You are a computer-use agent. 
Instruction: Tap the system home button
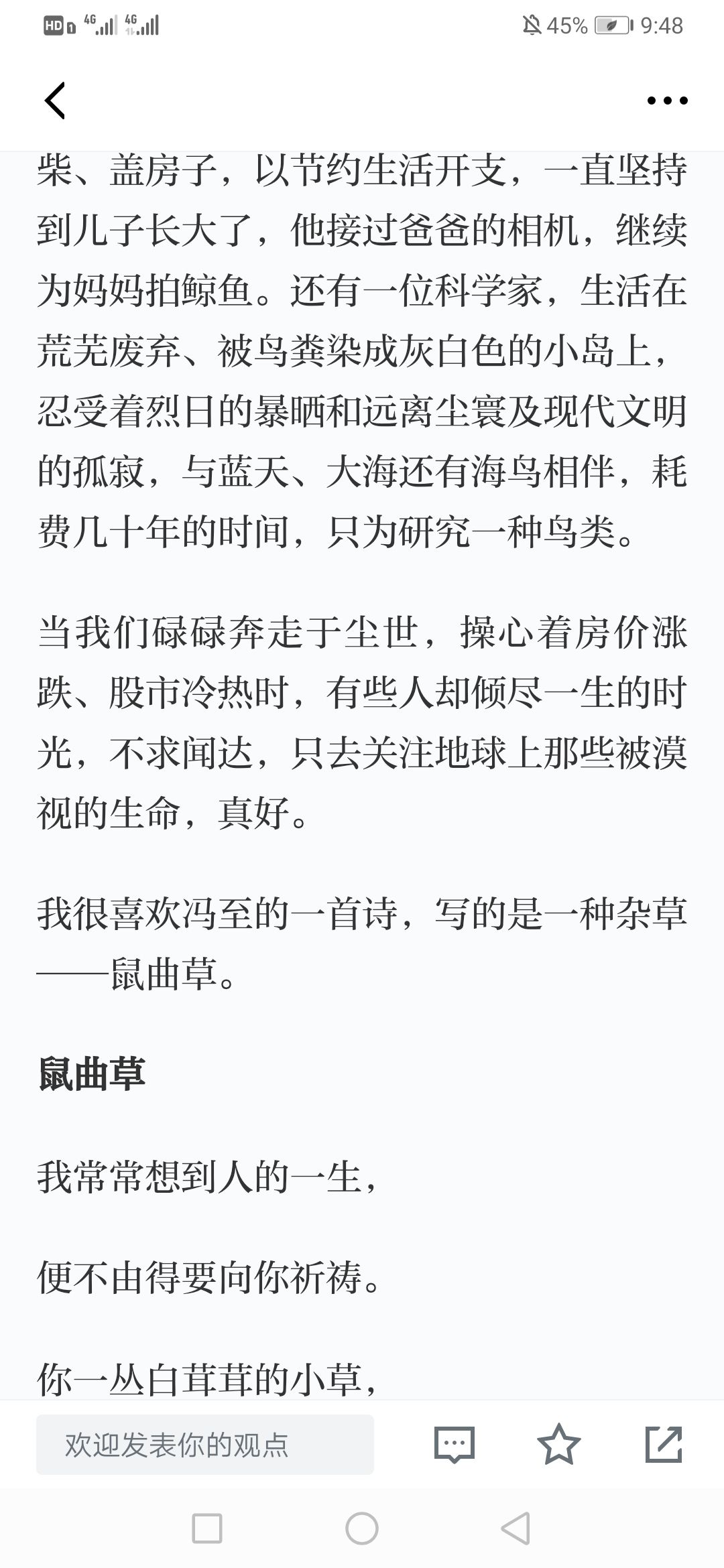click(x=362, y=1529)
